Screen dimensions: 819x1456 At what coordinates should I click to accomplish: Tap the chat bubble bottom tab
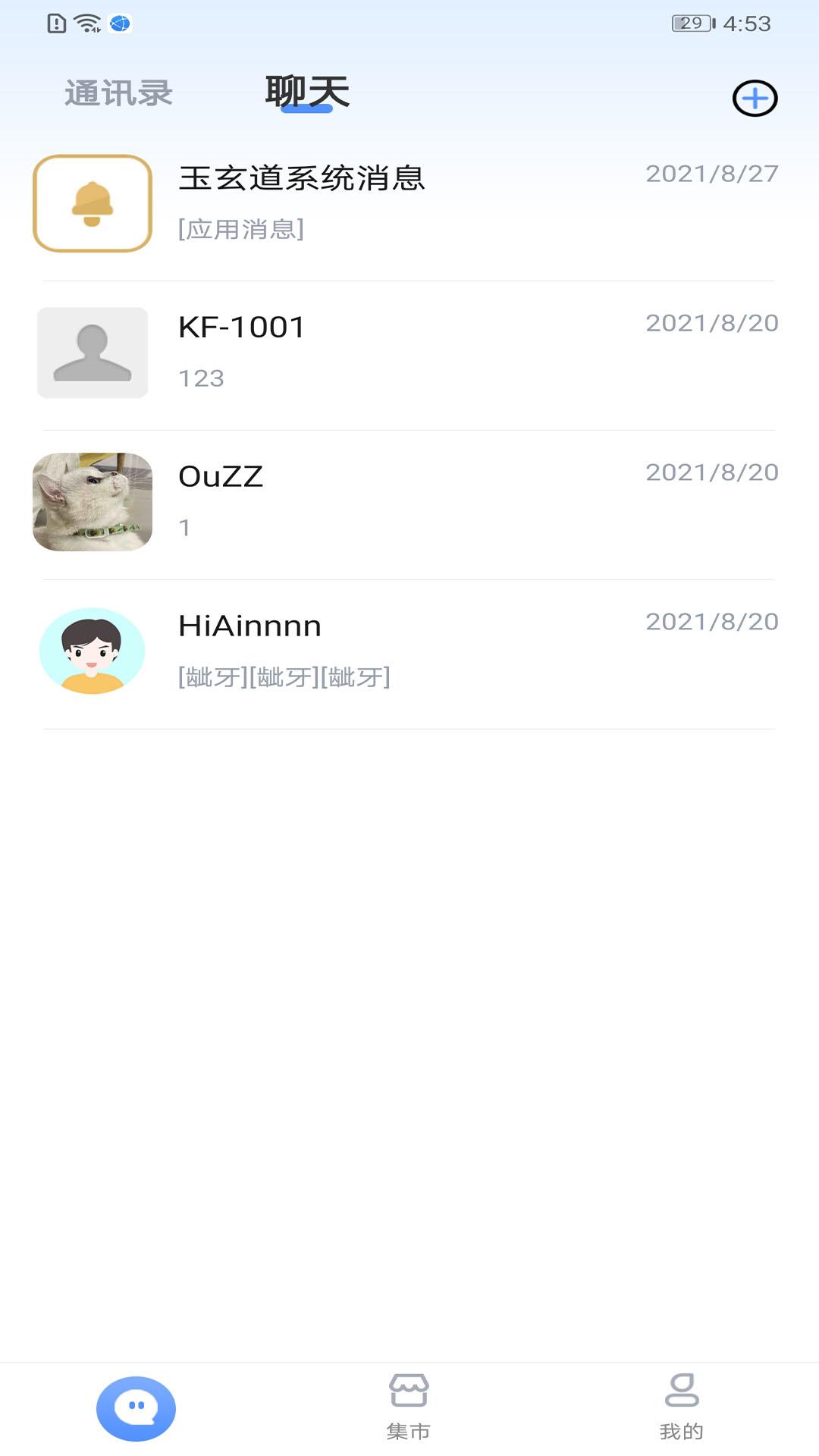pyautogui.click(x=136, y=1408)
